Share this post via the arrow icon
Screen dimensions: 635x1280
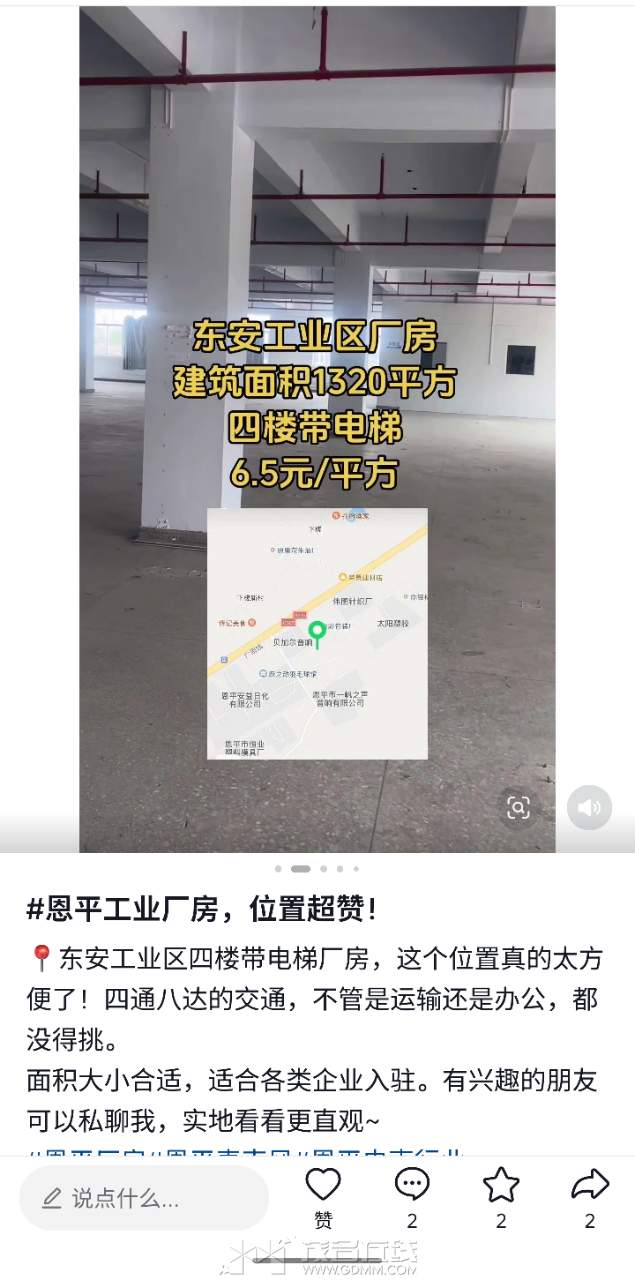(590, 1186)
